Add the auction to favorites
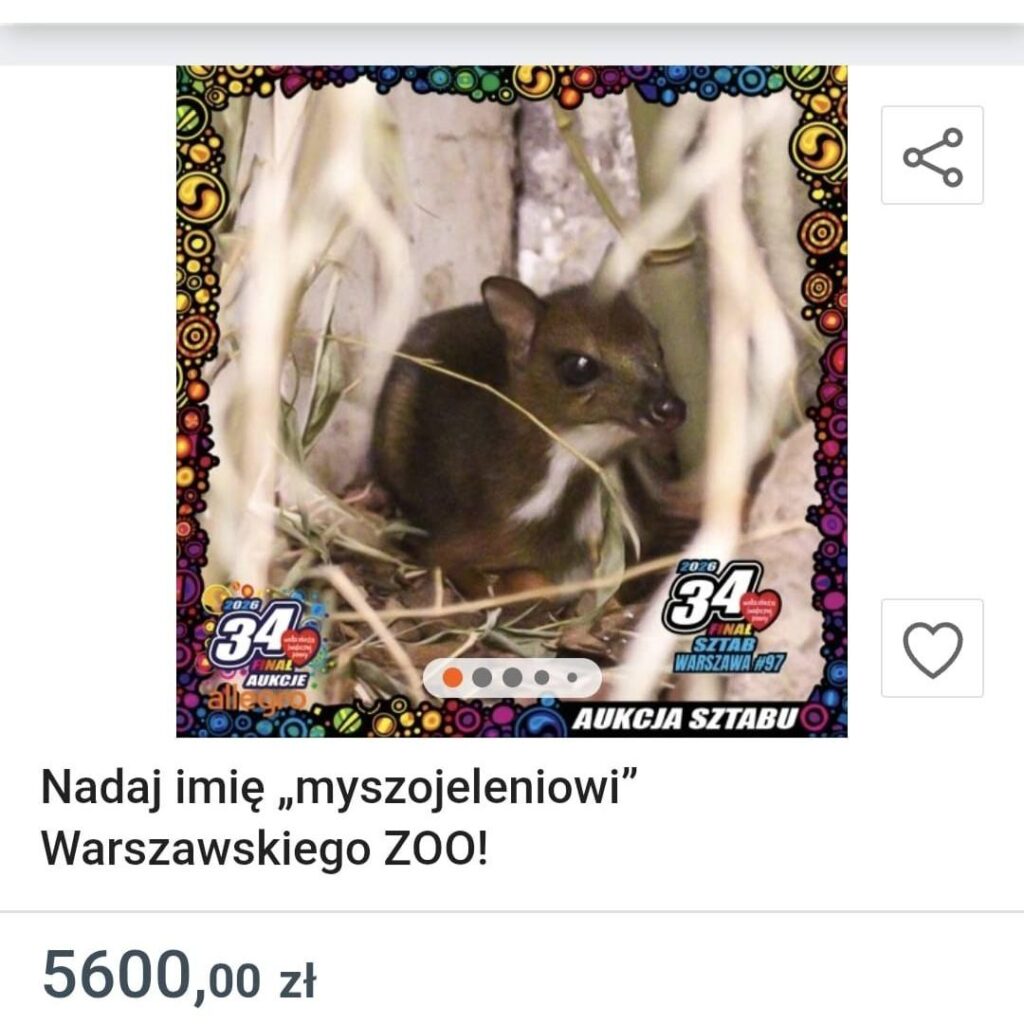Viewport: 1024px width, 1024px height. coord(932,648)
